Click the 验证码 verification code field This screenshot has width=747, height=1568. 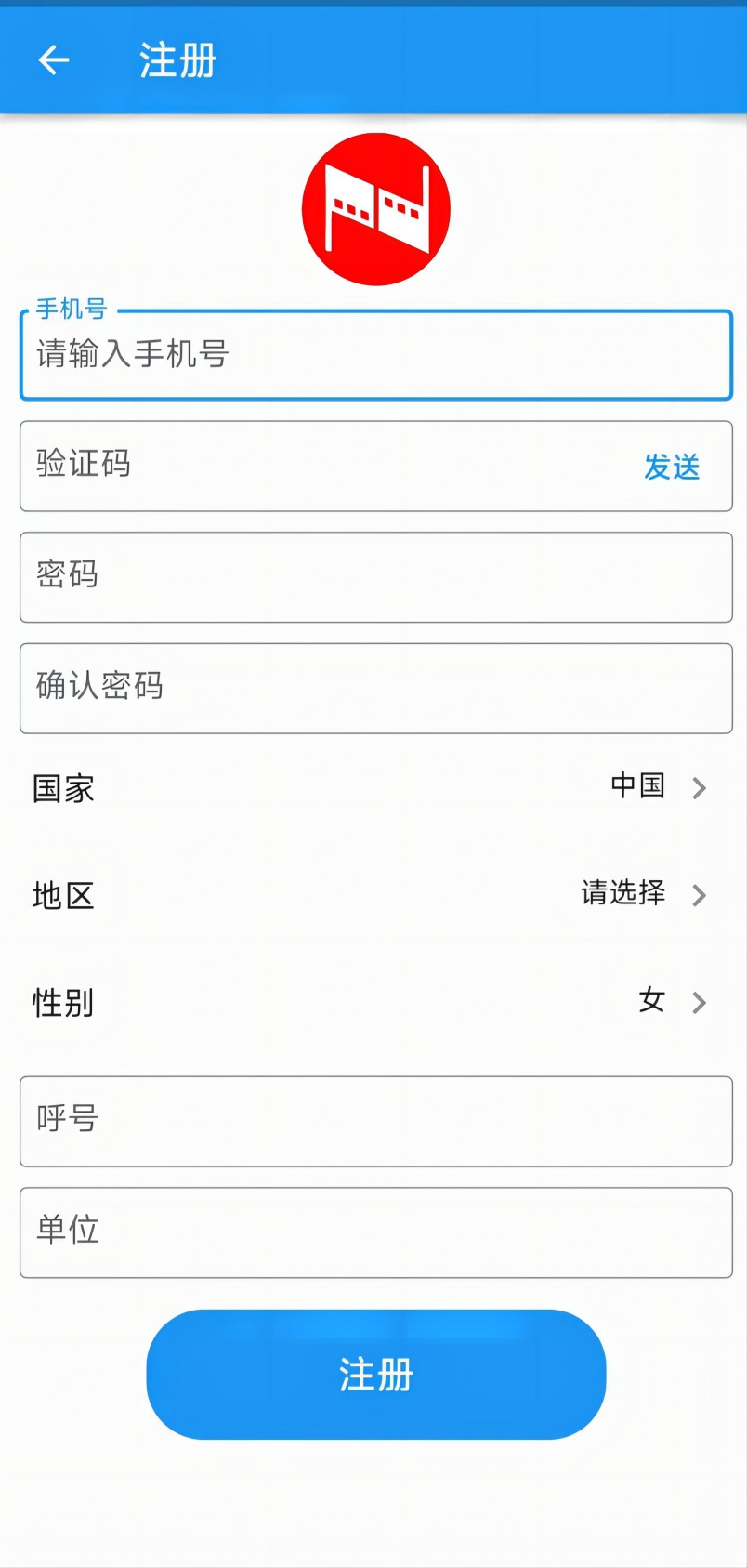325,467
